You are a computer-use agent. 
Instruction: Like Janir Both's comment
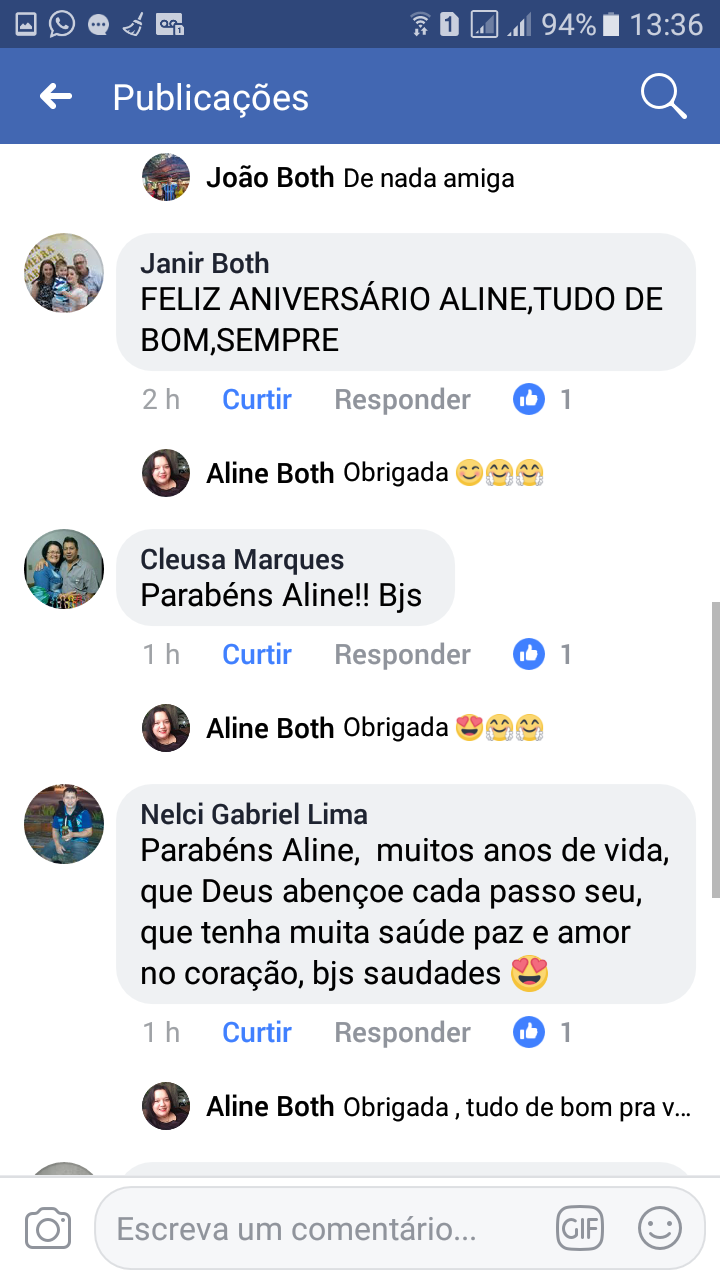click(x=256, y=400)
